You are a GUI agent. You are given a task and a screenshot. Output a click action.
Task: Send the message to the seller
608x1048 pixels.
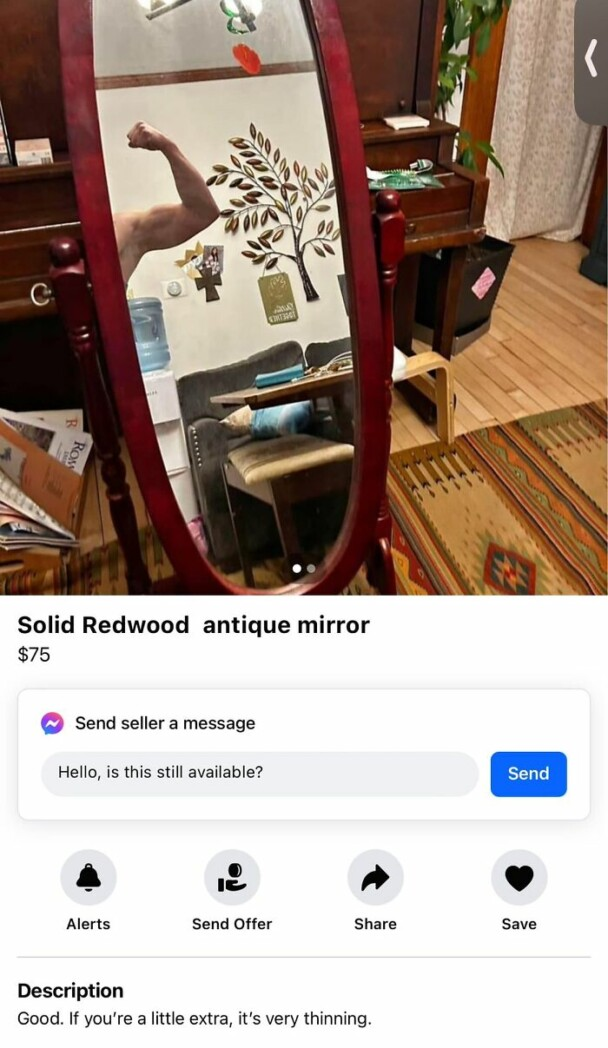coord(528,773)
